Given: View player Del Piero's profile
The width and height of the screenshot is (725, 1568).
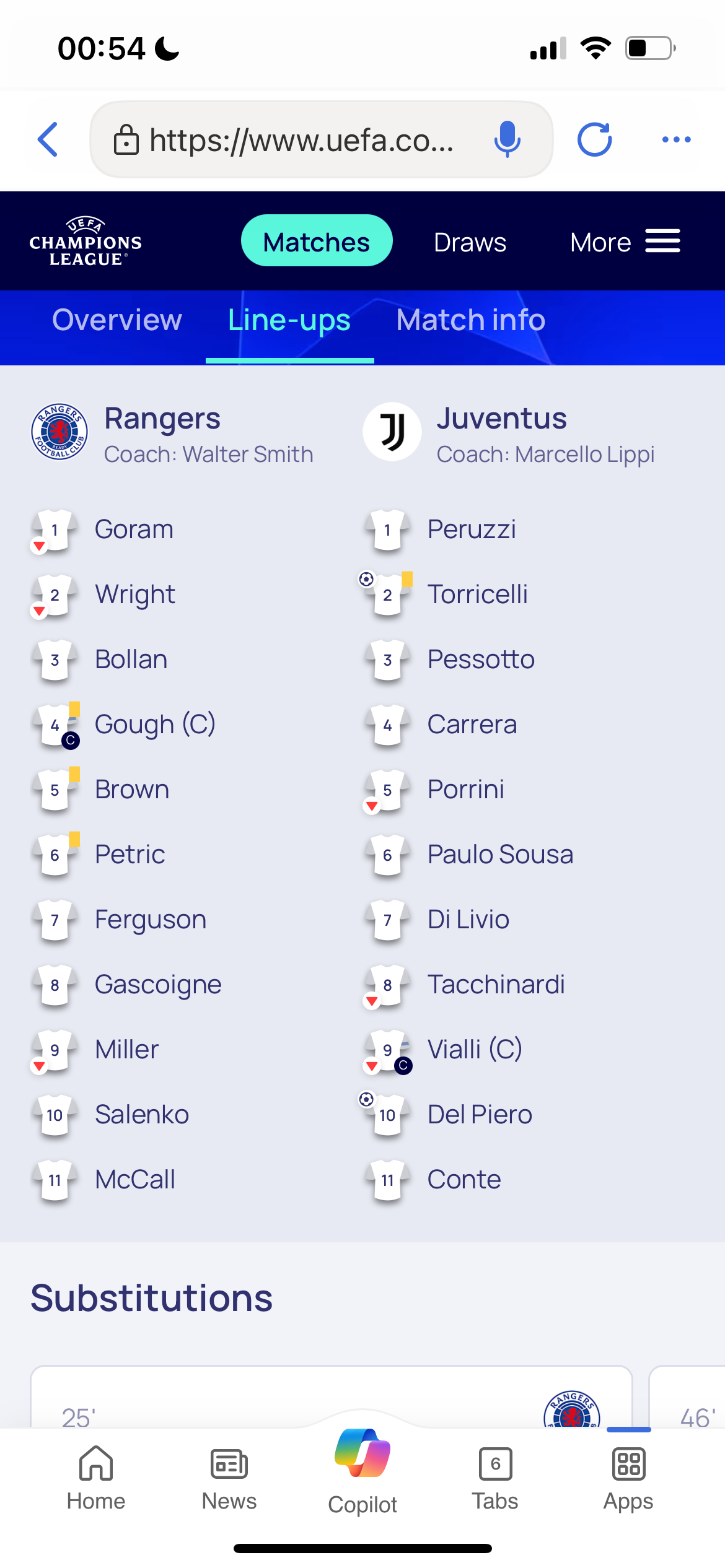Looking at the screenshot, I should point(480,1115).
